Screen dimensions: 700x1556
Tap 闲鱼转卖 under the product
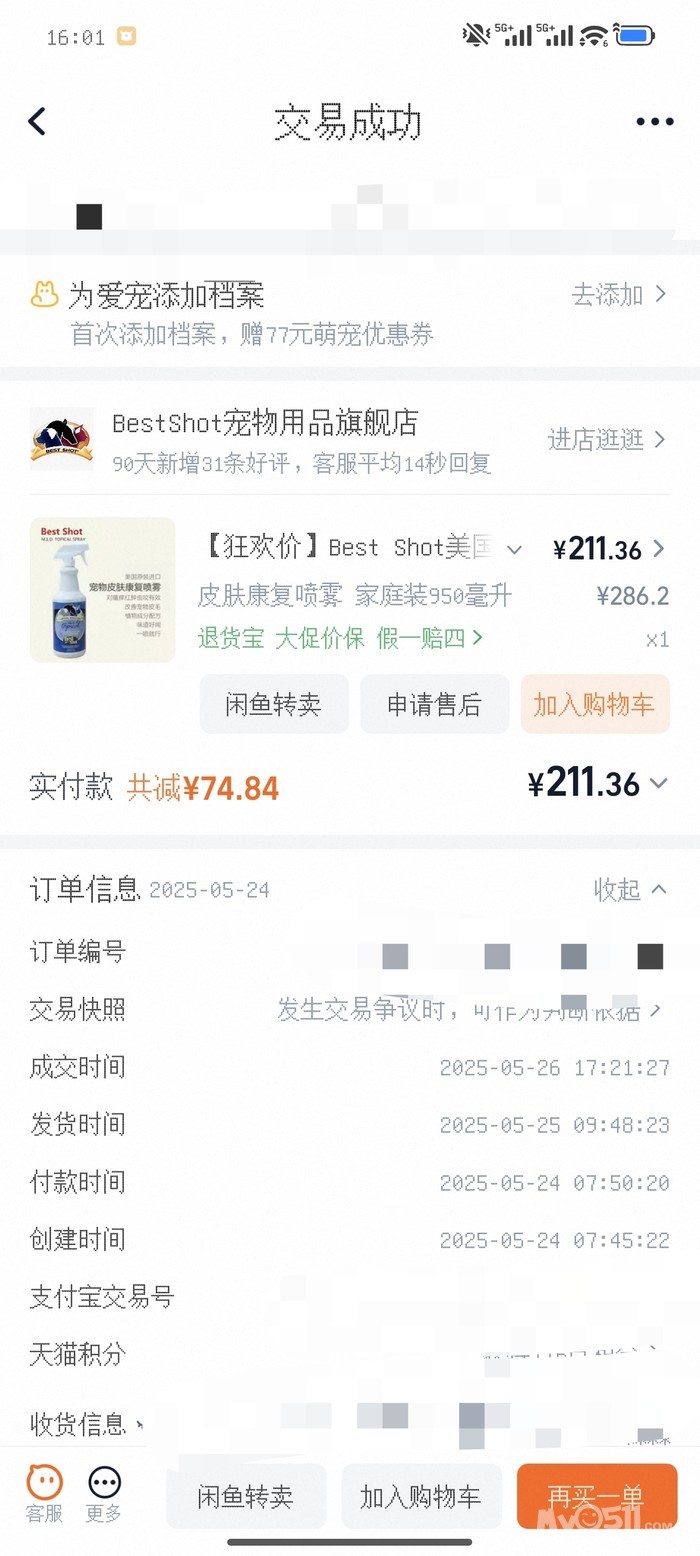coord(274,705)
